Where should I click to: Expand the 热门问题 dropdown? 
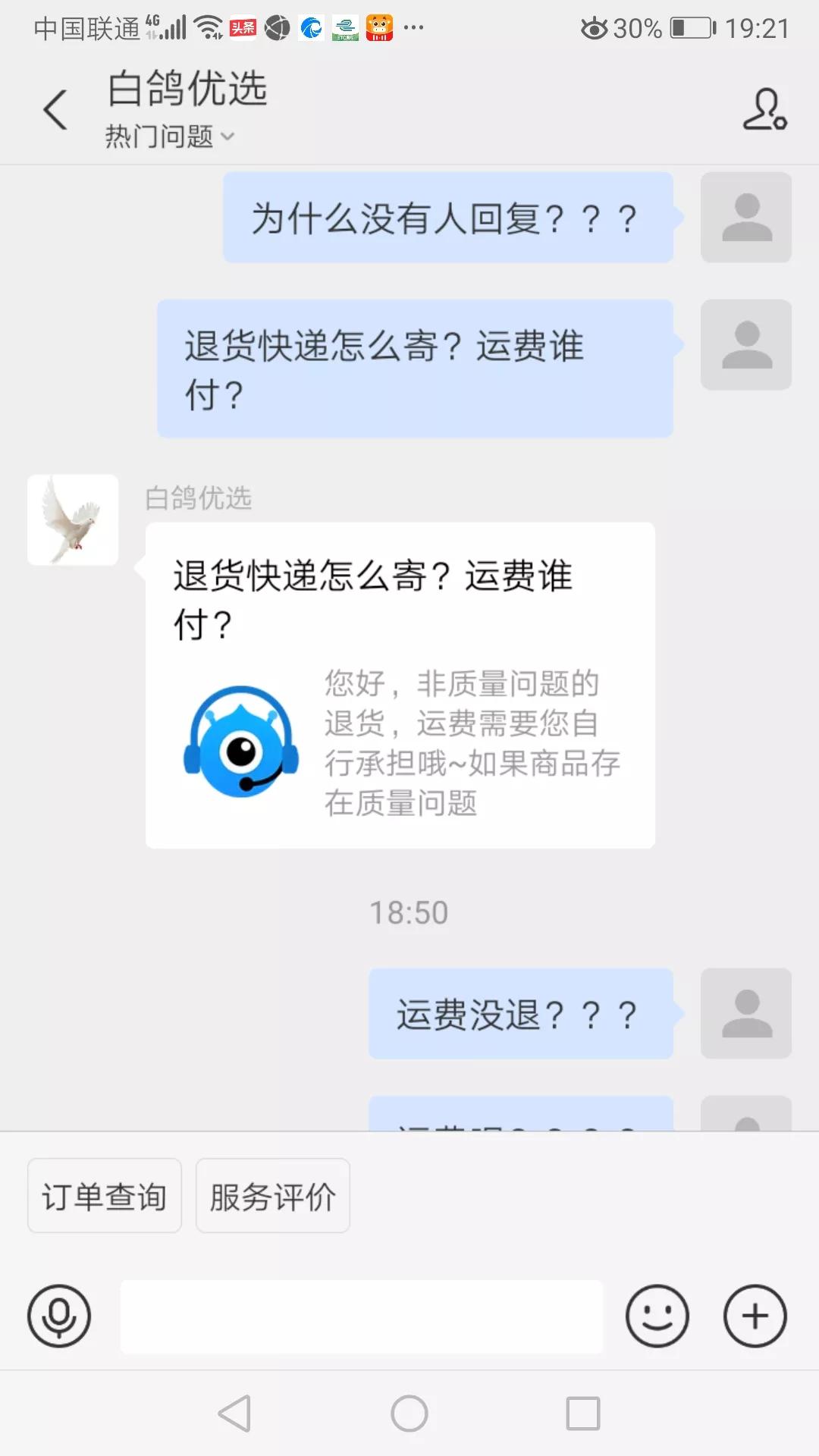[x=168, y=136]
